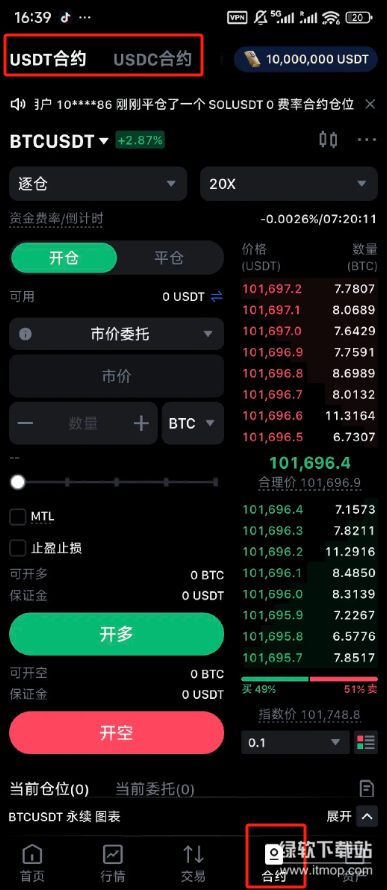Change the BTC unit dropdown

click(x=193, y=423)
